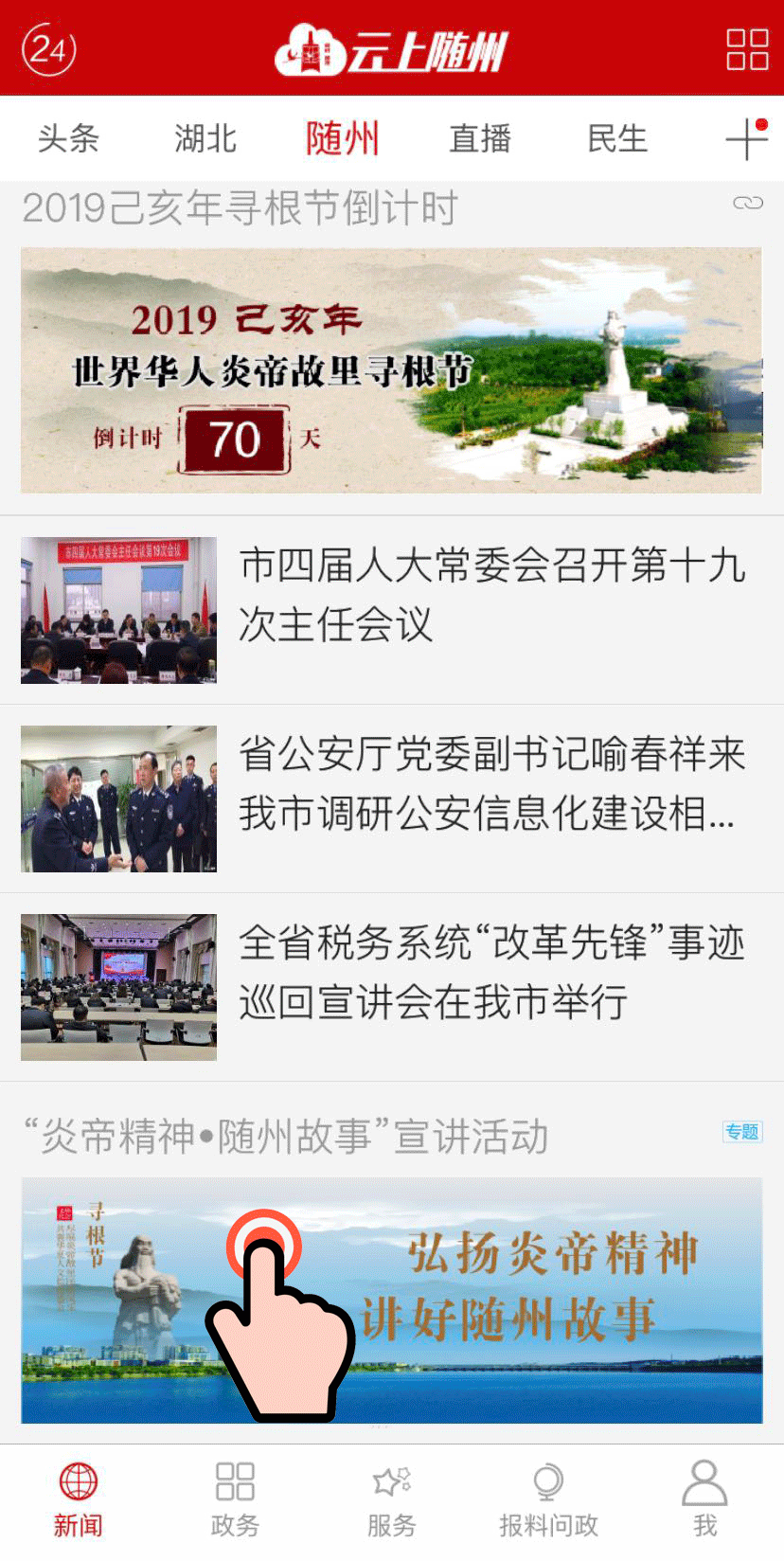The image size is (784, 1561).
Task: Open the 24-hour news icon
Action: tap(48, 48)
